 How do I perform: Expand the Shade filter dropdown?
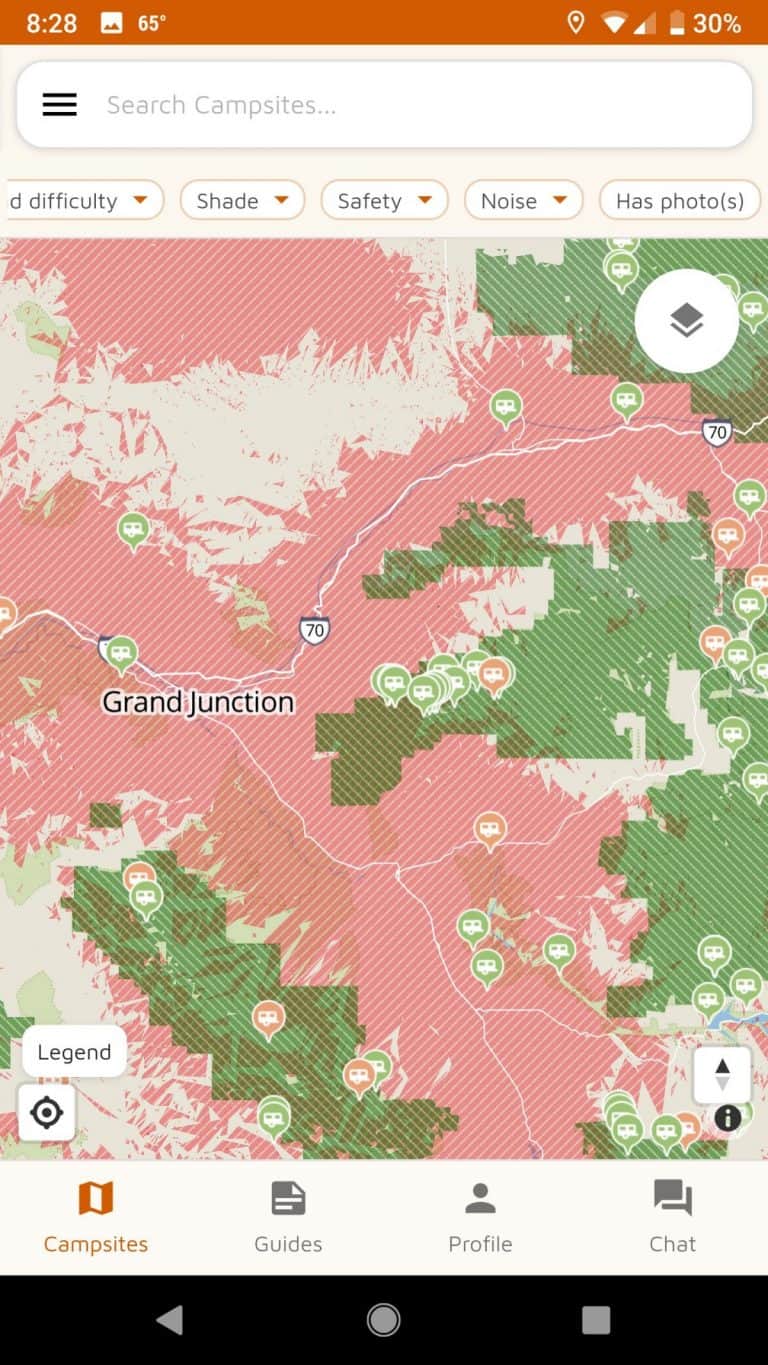(242, 200)
